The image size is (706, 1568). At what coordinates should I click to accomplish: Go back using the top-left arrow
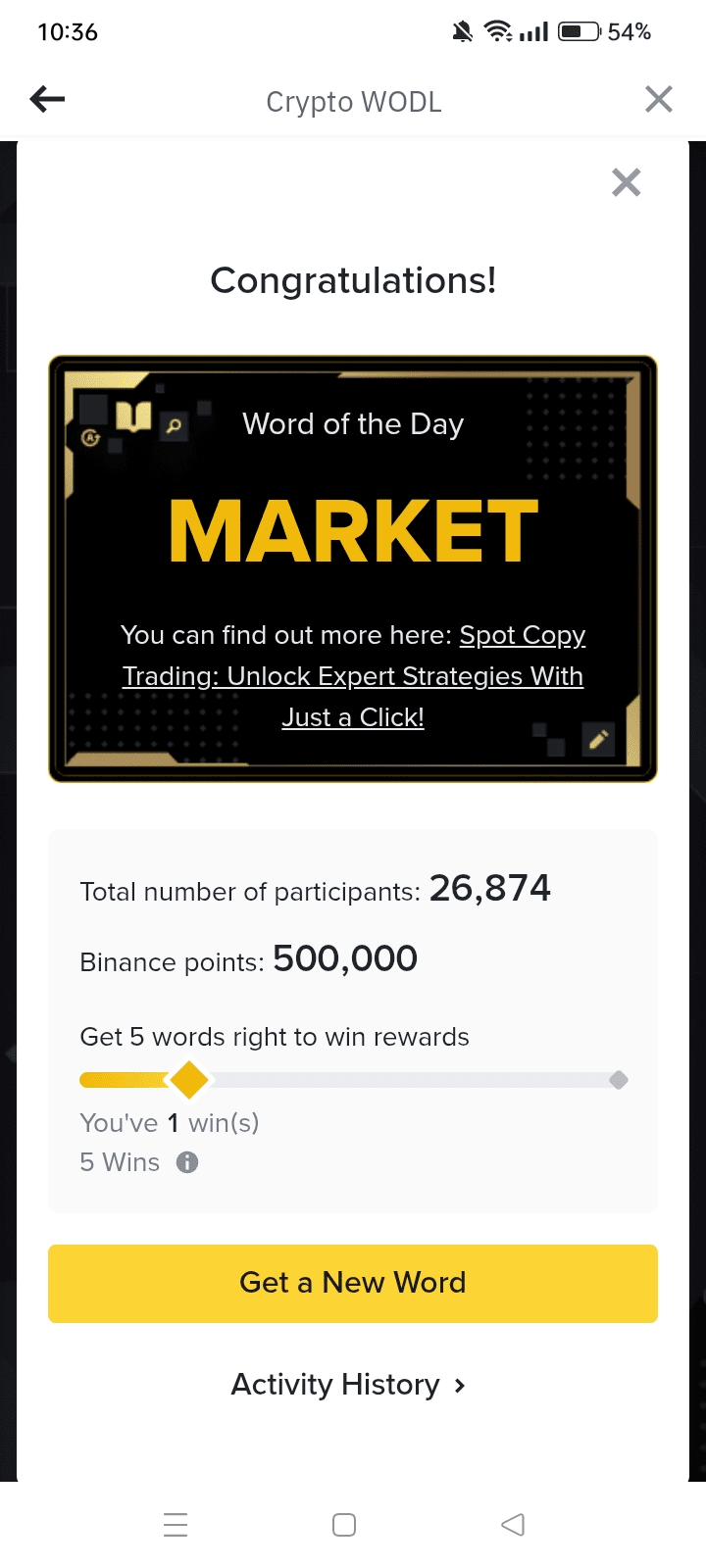click(47, 99)
